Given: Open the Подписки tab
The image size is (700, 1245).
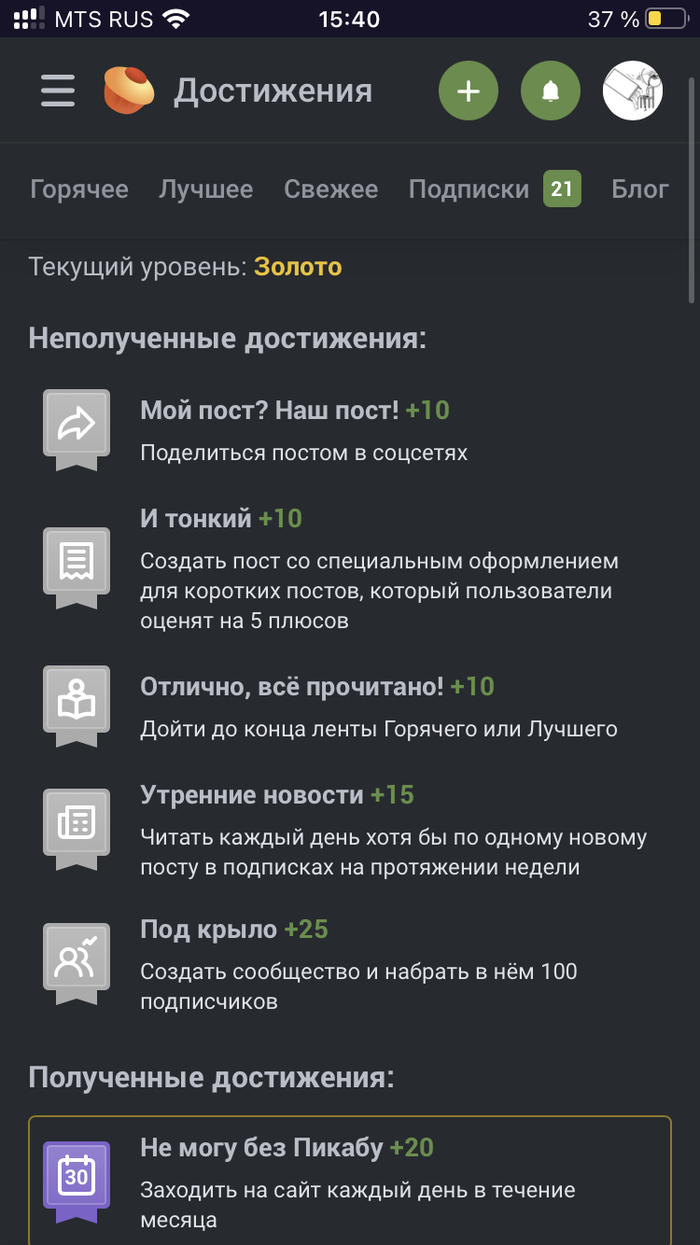Looking at the screenshot, I should point(469,189).
